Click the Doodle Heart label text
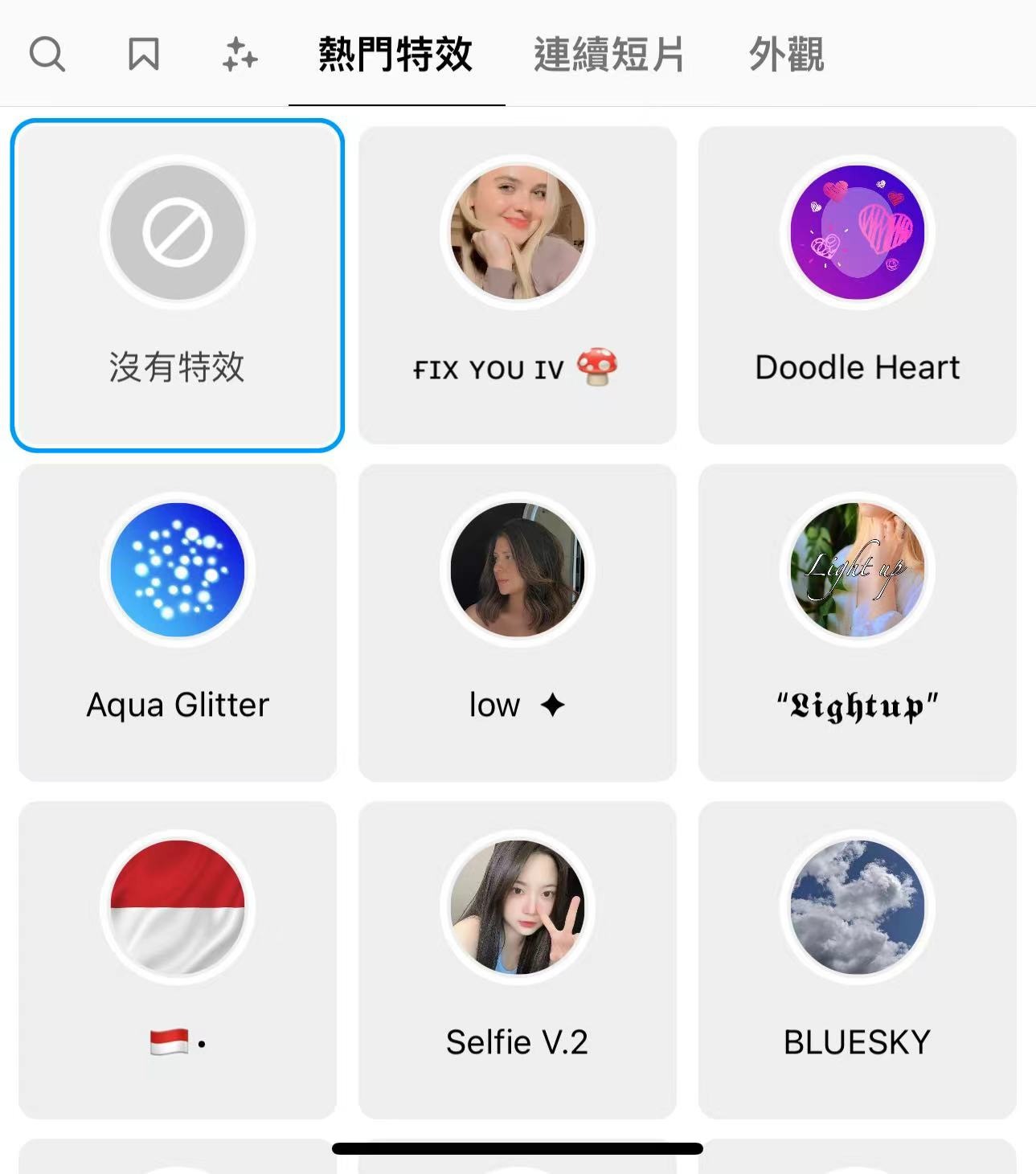Screen dimensions: 1036x1174 click(857, 367)
